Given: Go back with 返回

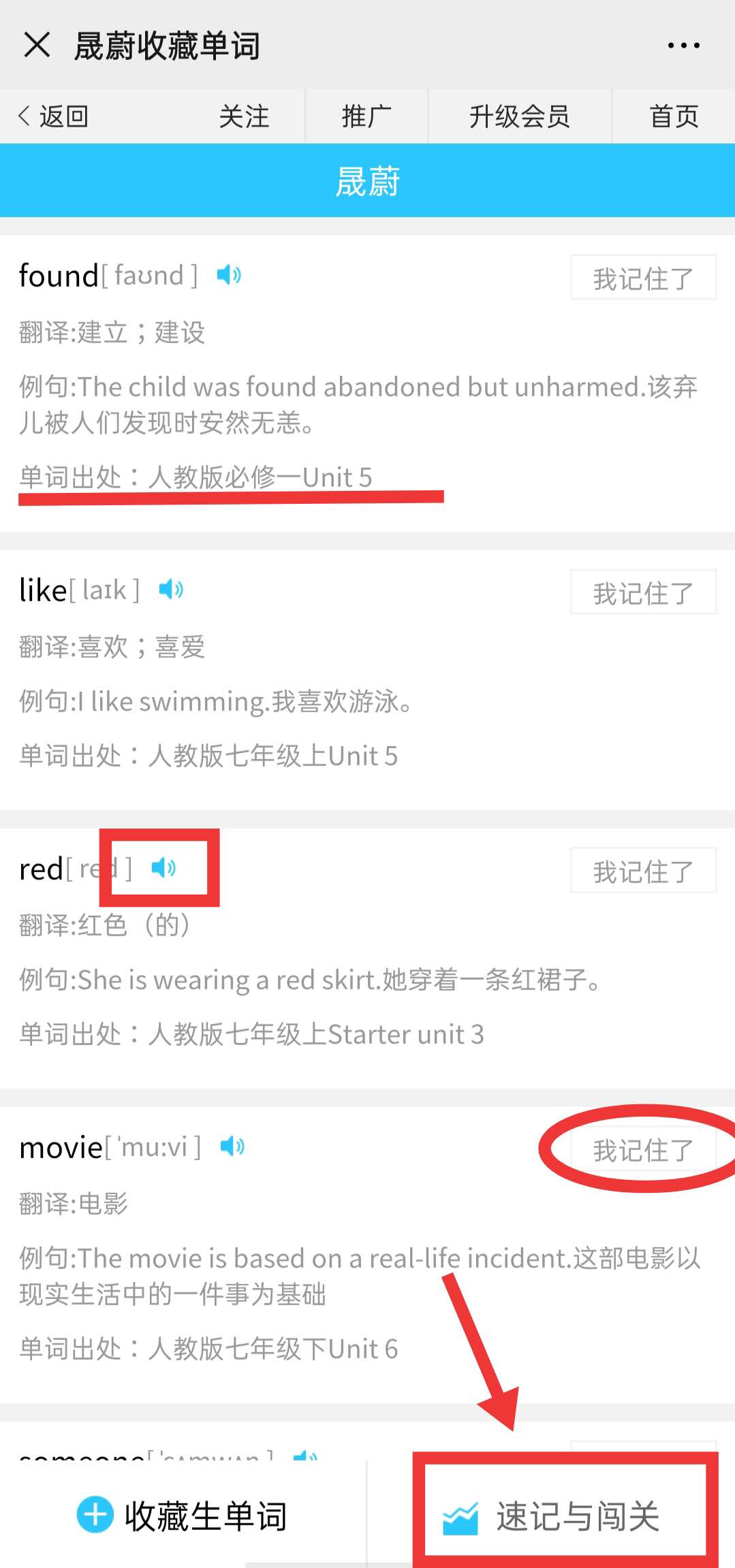Looking at the screenshot, I should (54, 116).
